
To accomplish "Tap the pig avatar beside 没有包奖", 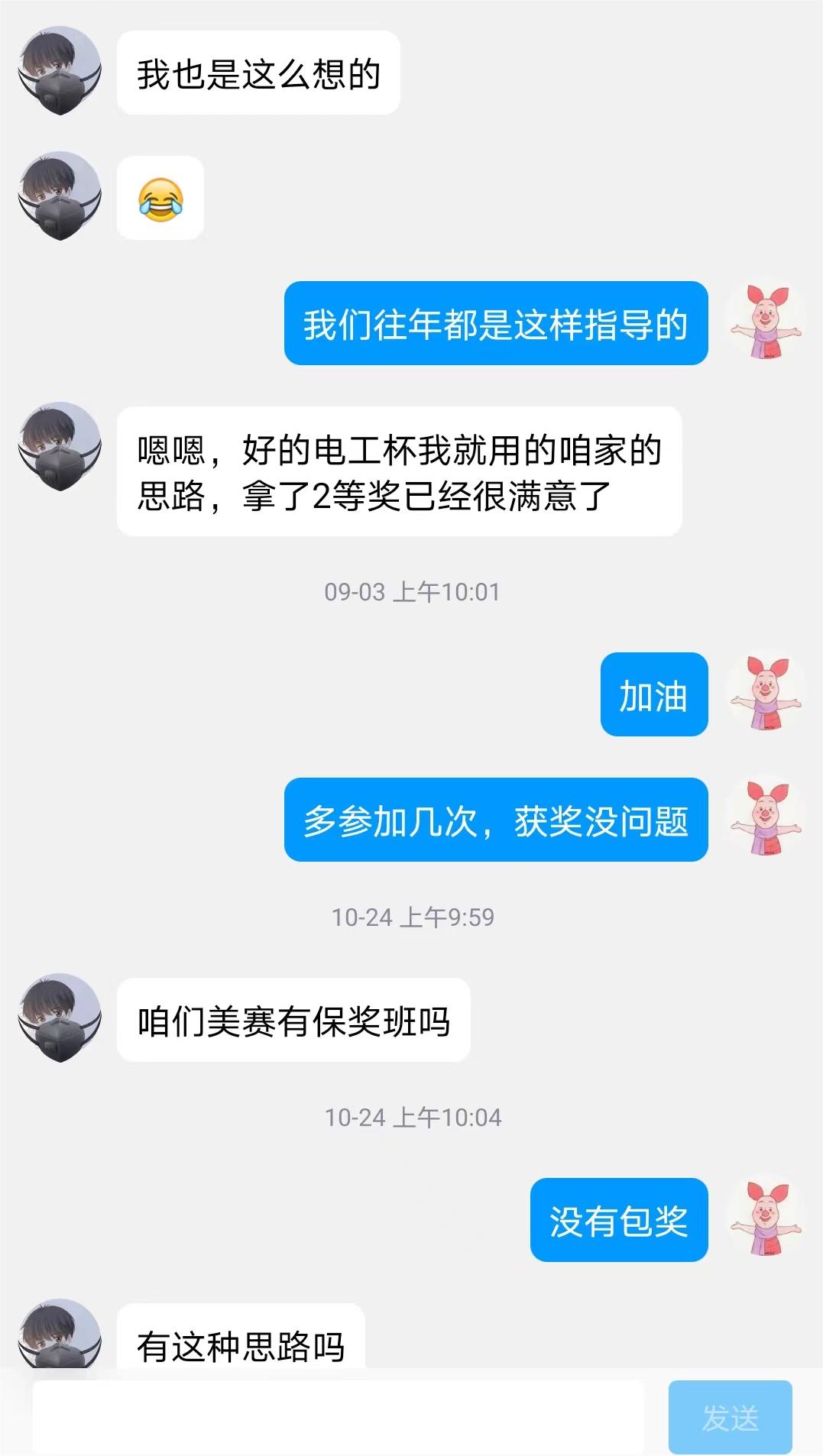I will [766, 1219].
